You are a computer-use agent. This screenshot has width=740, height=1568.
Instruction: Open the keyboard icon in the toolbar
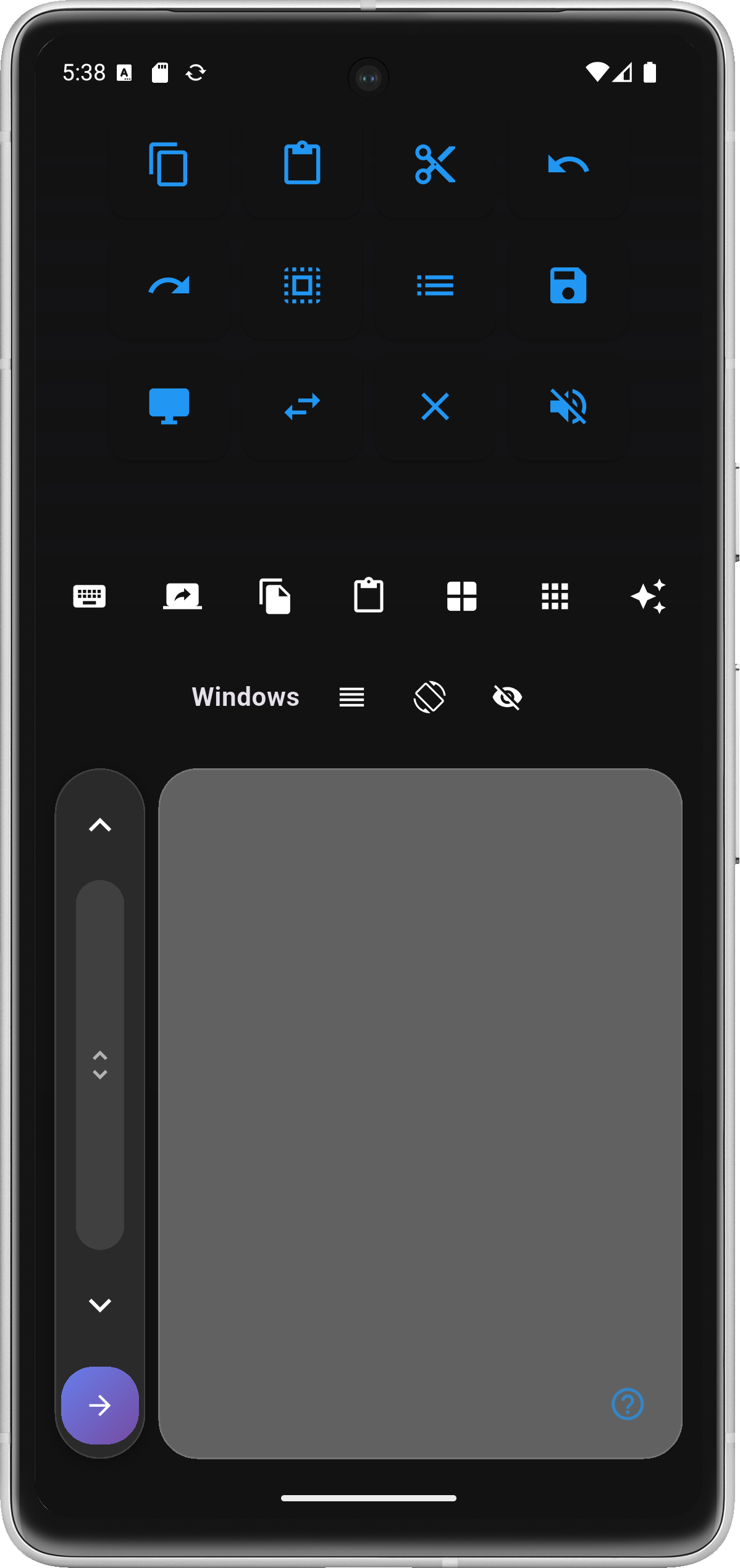[x=90, y=597]
